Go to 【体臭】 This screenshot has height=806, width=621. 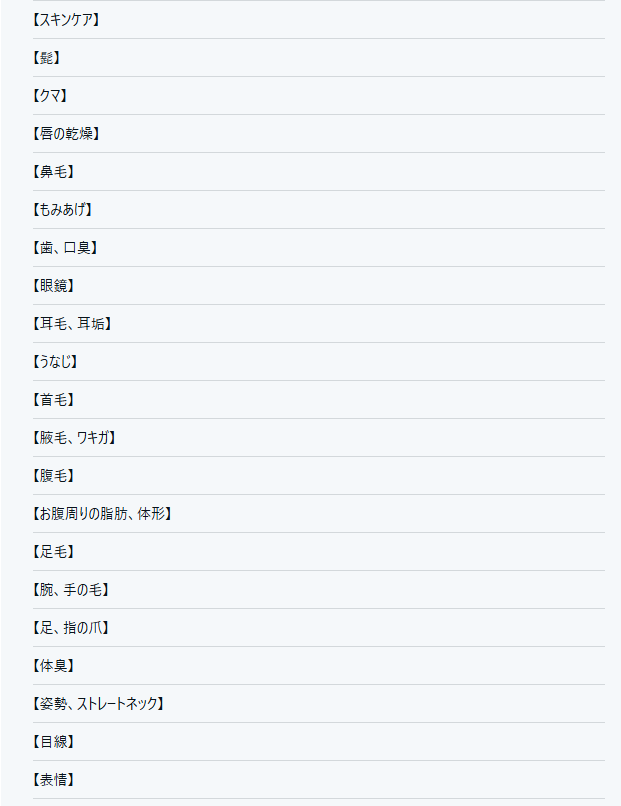coord(53,666)
